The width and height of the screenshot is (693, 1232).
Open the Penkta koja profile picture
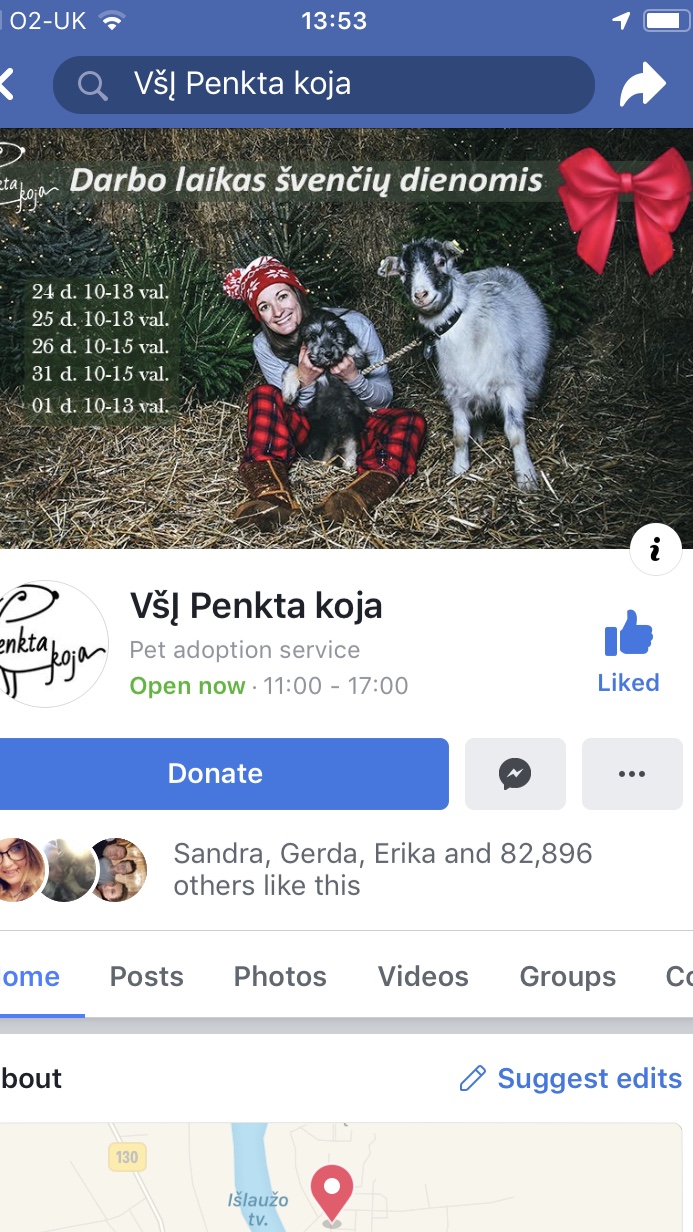[50, 644]
